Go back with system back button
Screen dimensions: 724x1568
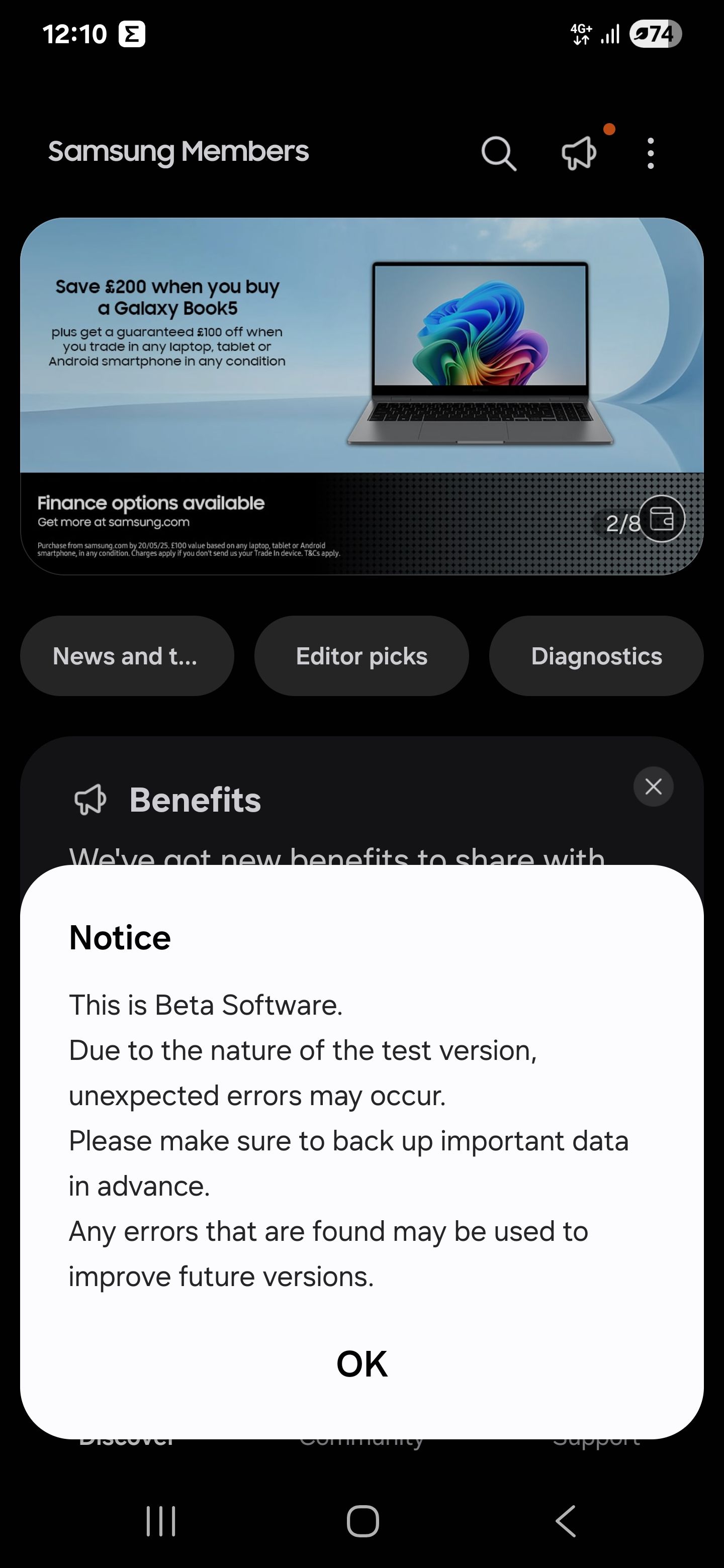(565, 1521)
